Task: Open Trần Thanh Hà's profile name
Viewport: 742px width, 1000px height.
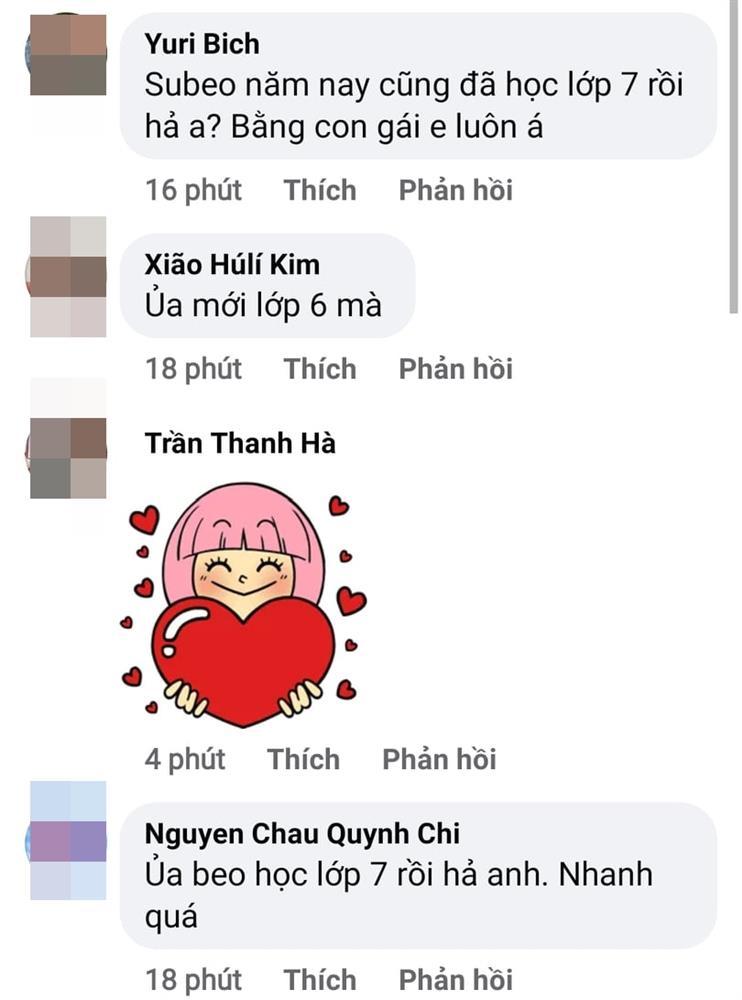Action: pyautogui.click(x=240, y=443)
